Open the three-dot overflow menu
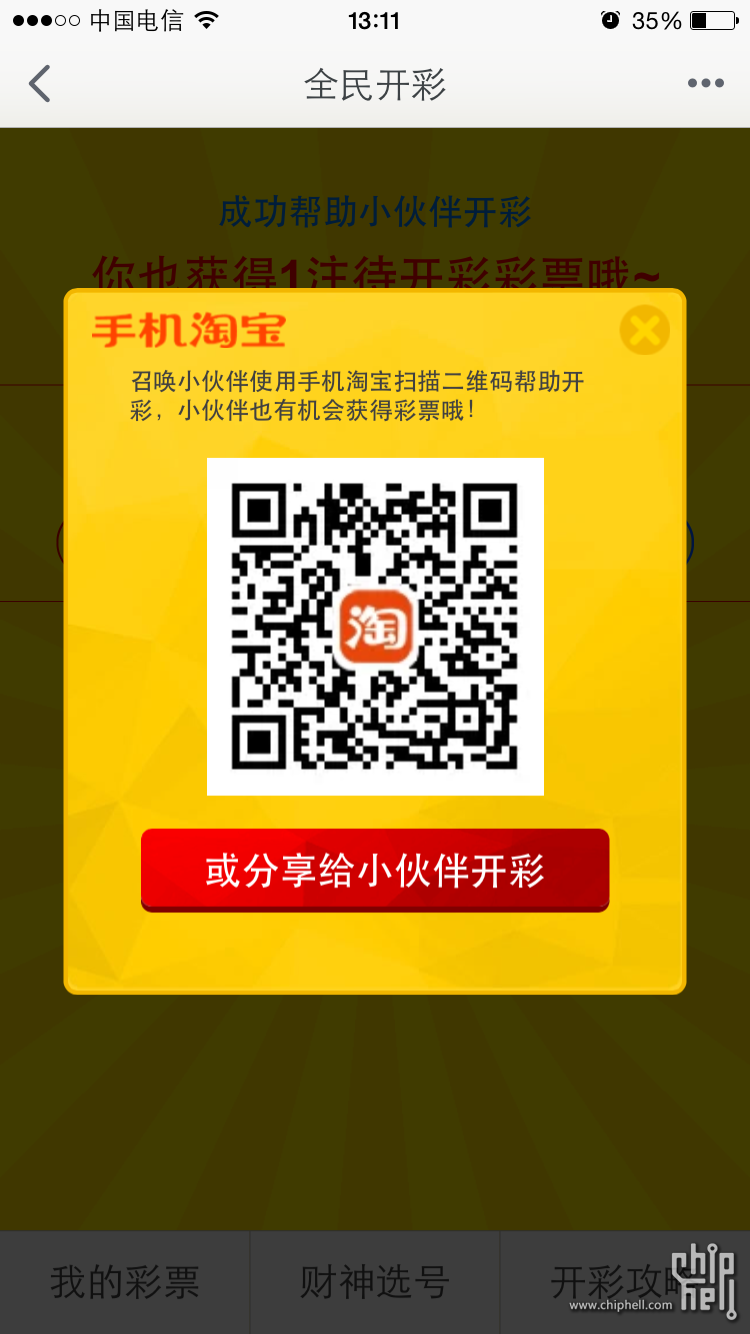This screenshot has width=750, height=1334. 705,84
